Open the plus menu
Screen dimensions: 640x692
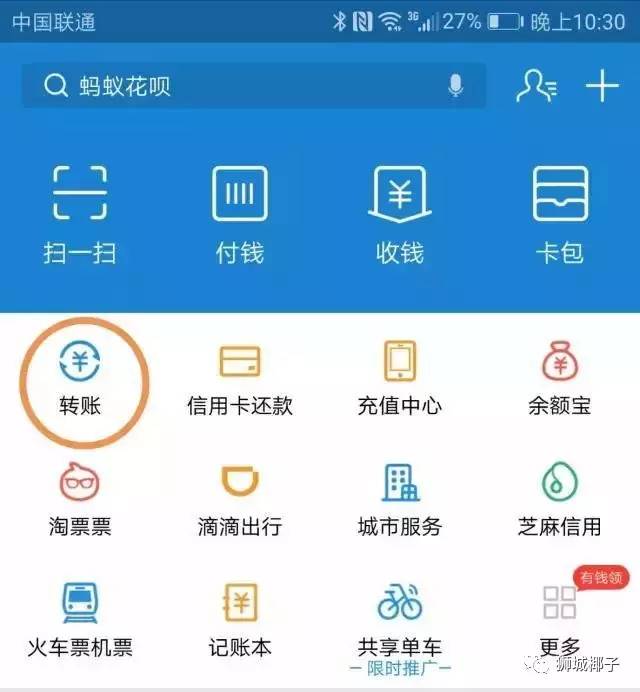(602, 87)
